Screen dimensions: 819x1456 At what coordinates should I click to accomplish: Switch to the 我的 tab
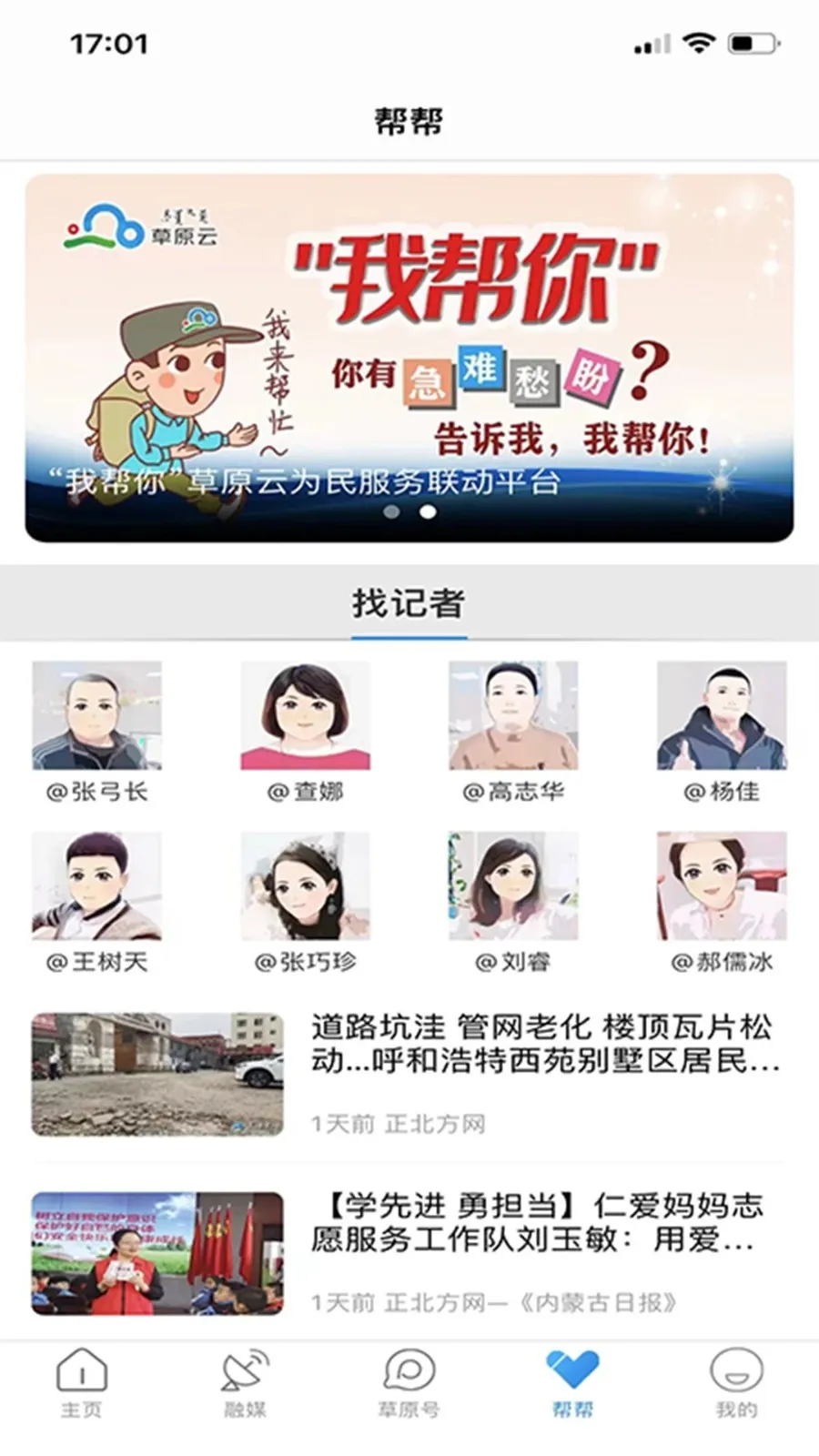(x=736, y=1382)
